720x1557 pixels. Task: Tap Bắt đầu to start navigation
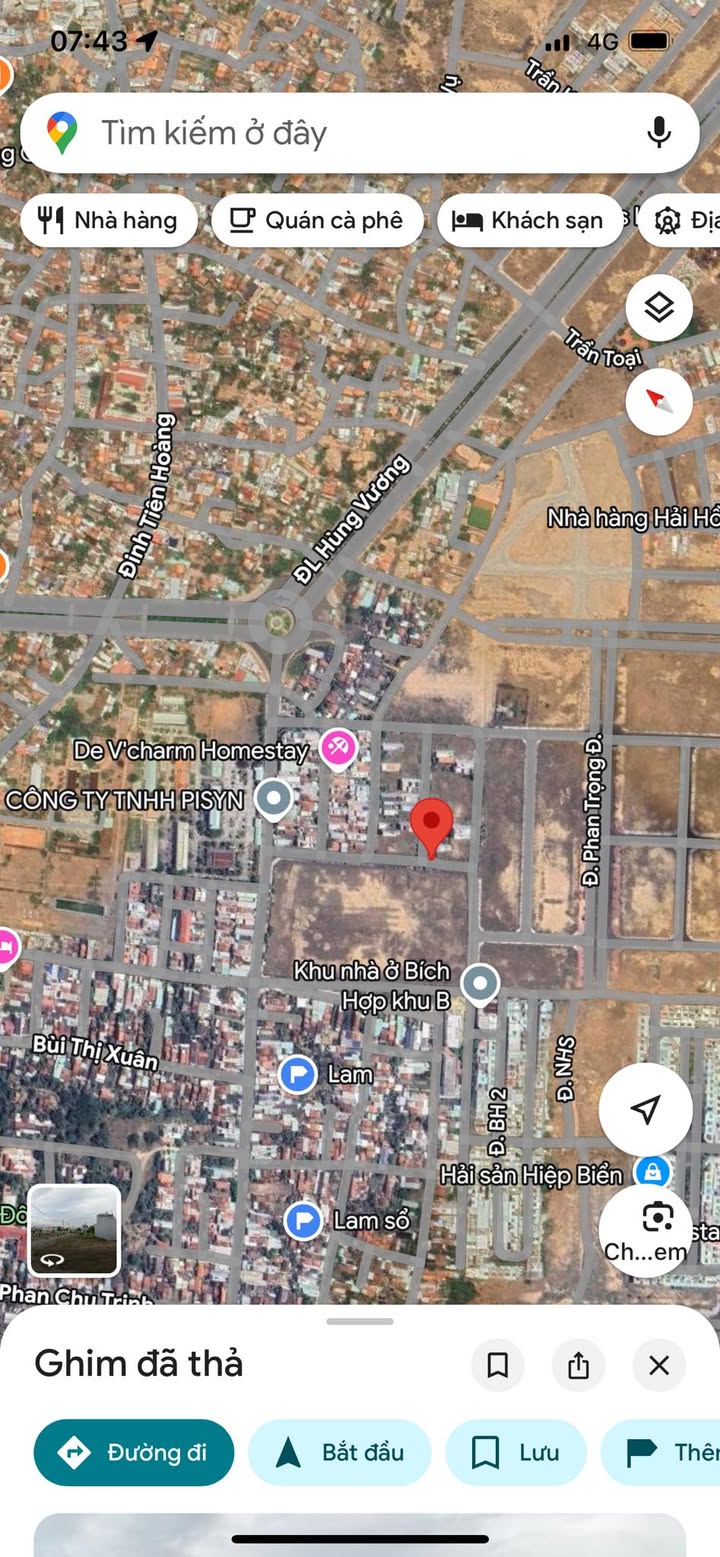(x=339, y=1453)
